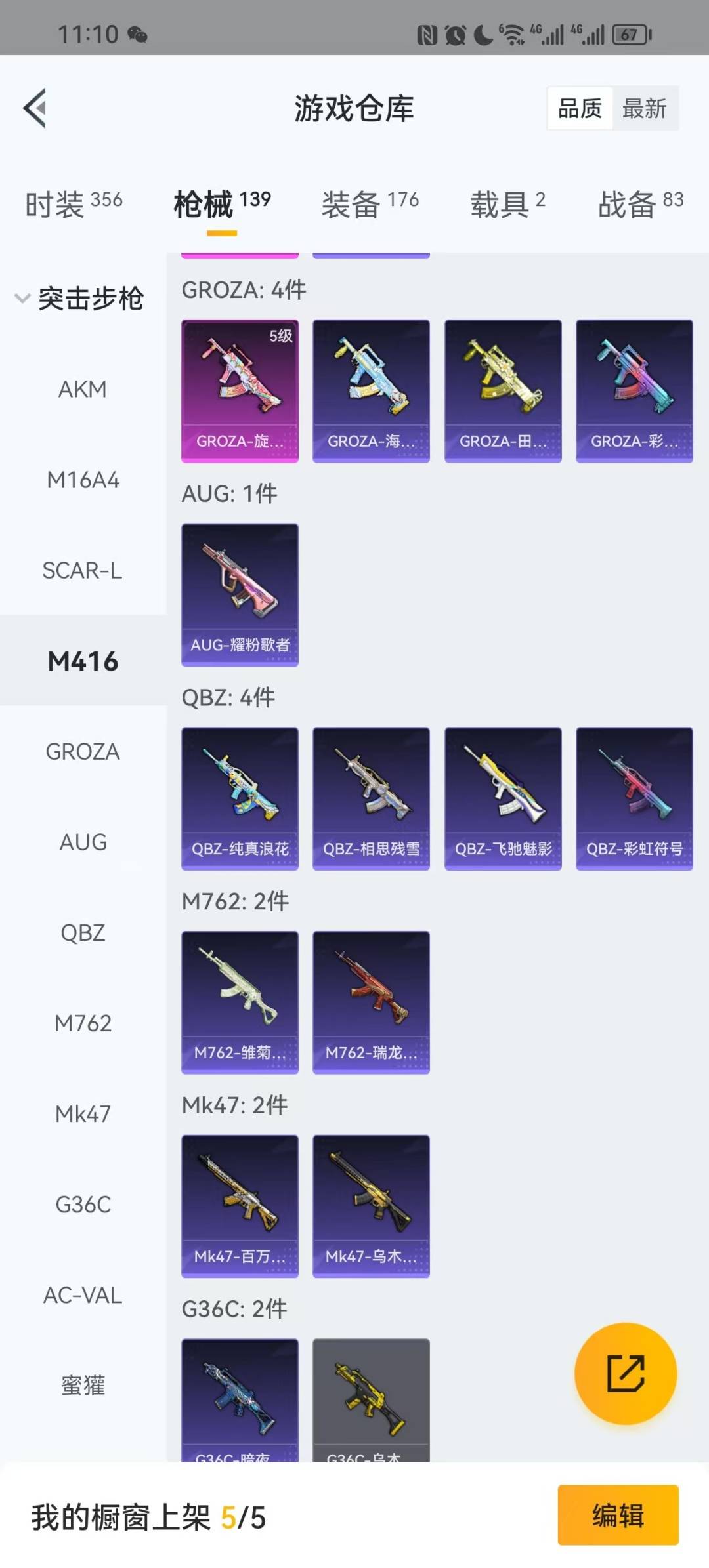The image size is (709, 1568).
Task: Open the M762-瑞龙 skin card
Action: [371, 1002]
